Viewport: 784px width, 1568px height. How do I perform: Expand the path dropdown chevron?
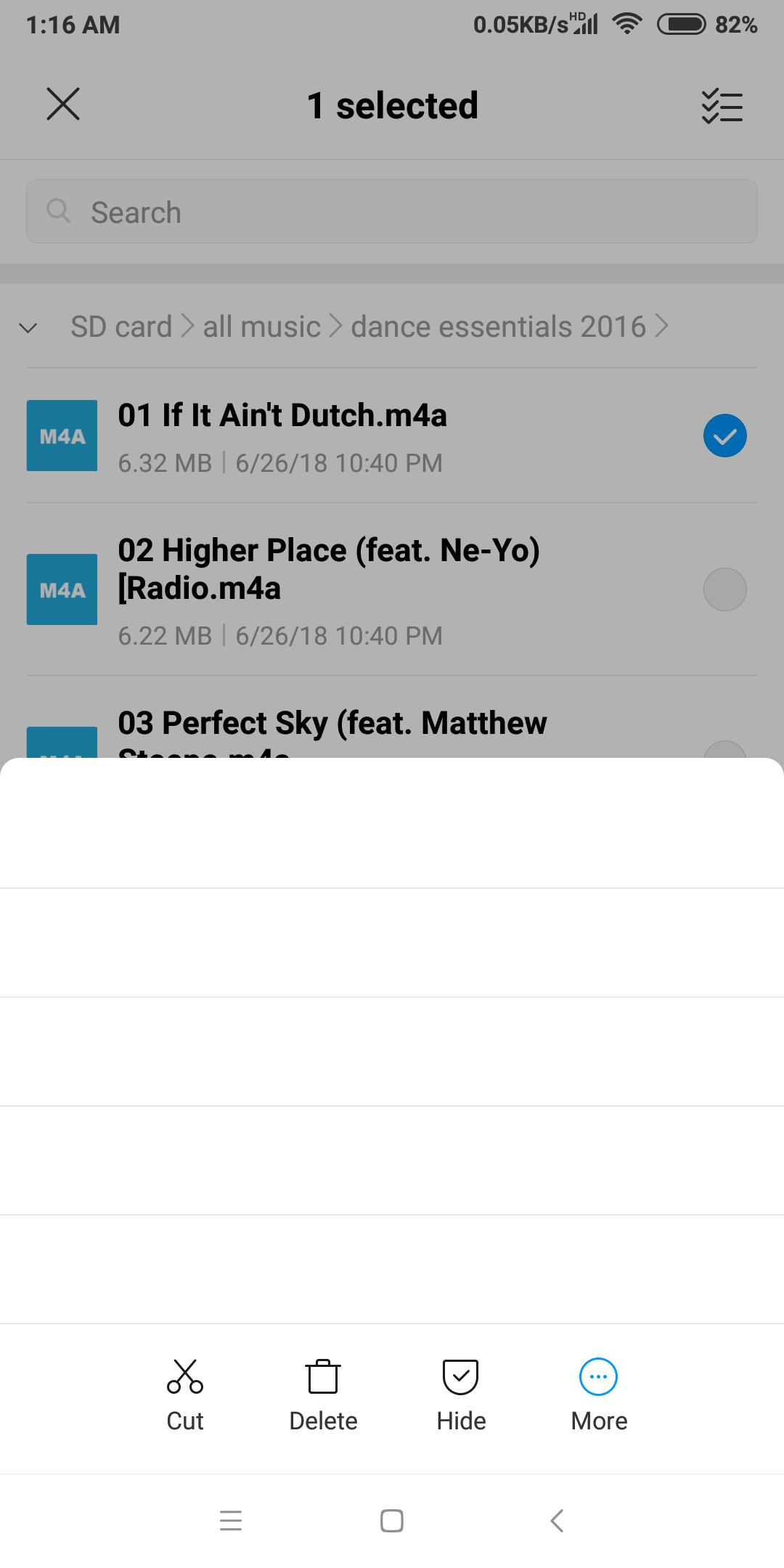tap(28, 327)
